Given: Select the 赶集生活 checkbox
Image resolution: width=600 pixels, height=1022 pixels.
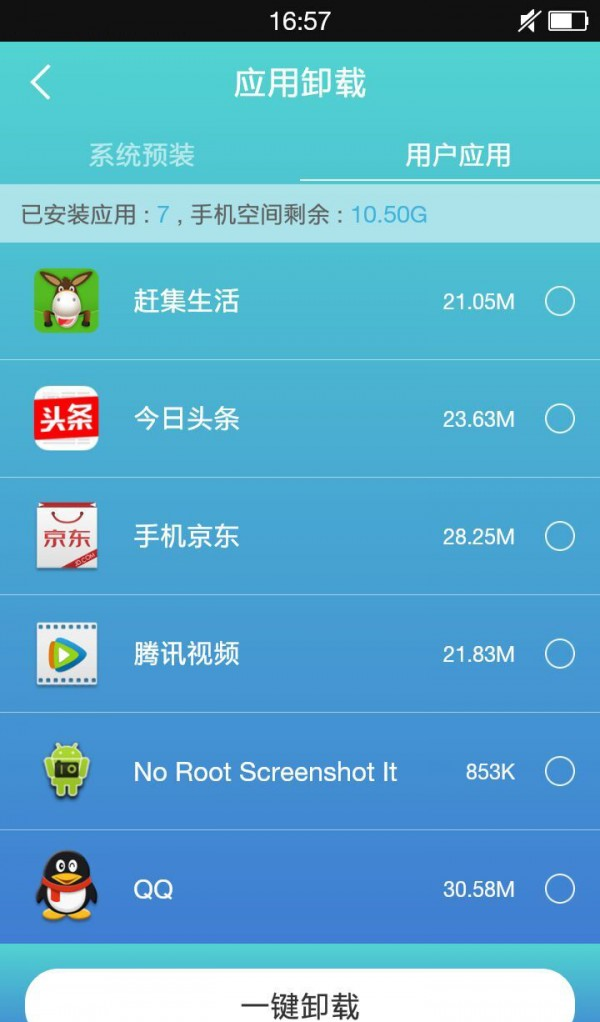Looking at the screenshot, I should (560, 301).
